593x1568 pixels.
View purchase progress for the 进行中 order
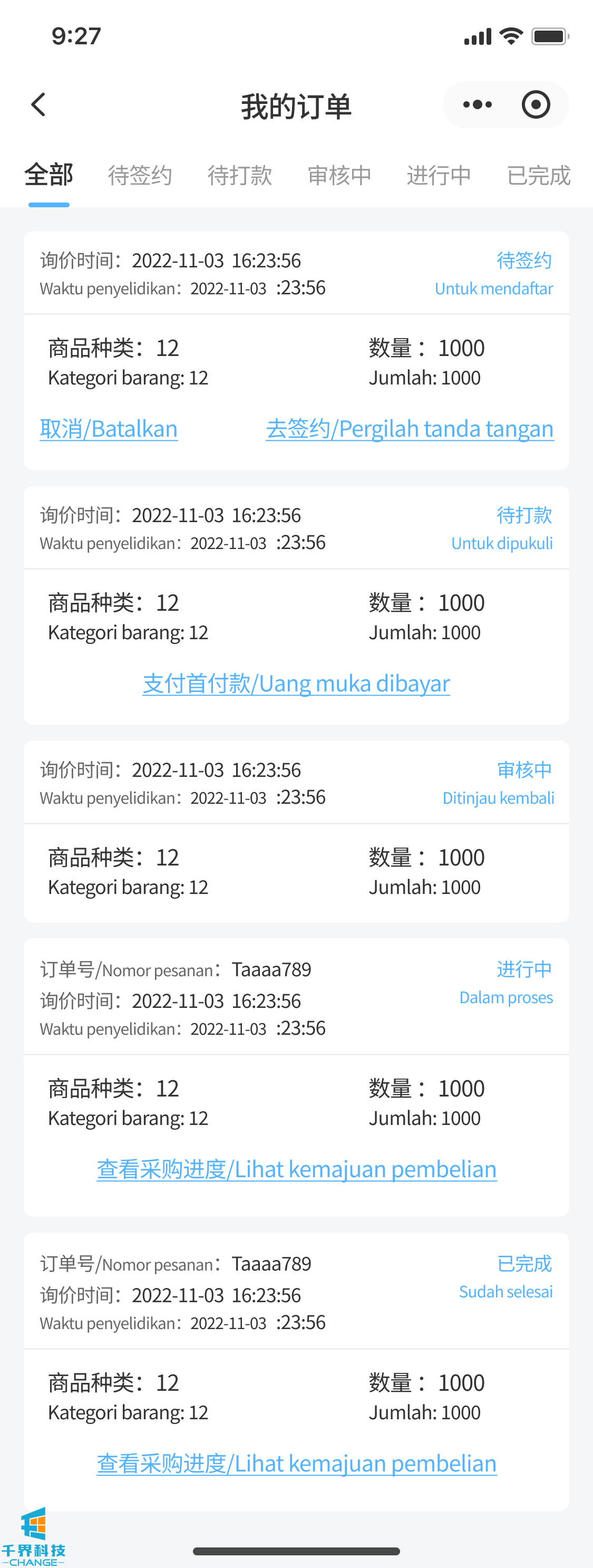click(296, 1169)
